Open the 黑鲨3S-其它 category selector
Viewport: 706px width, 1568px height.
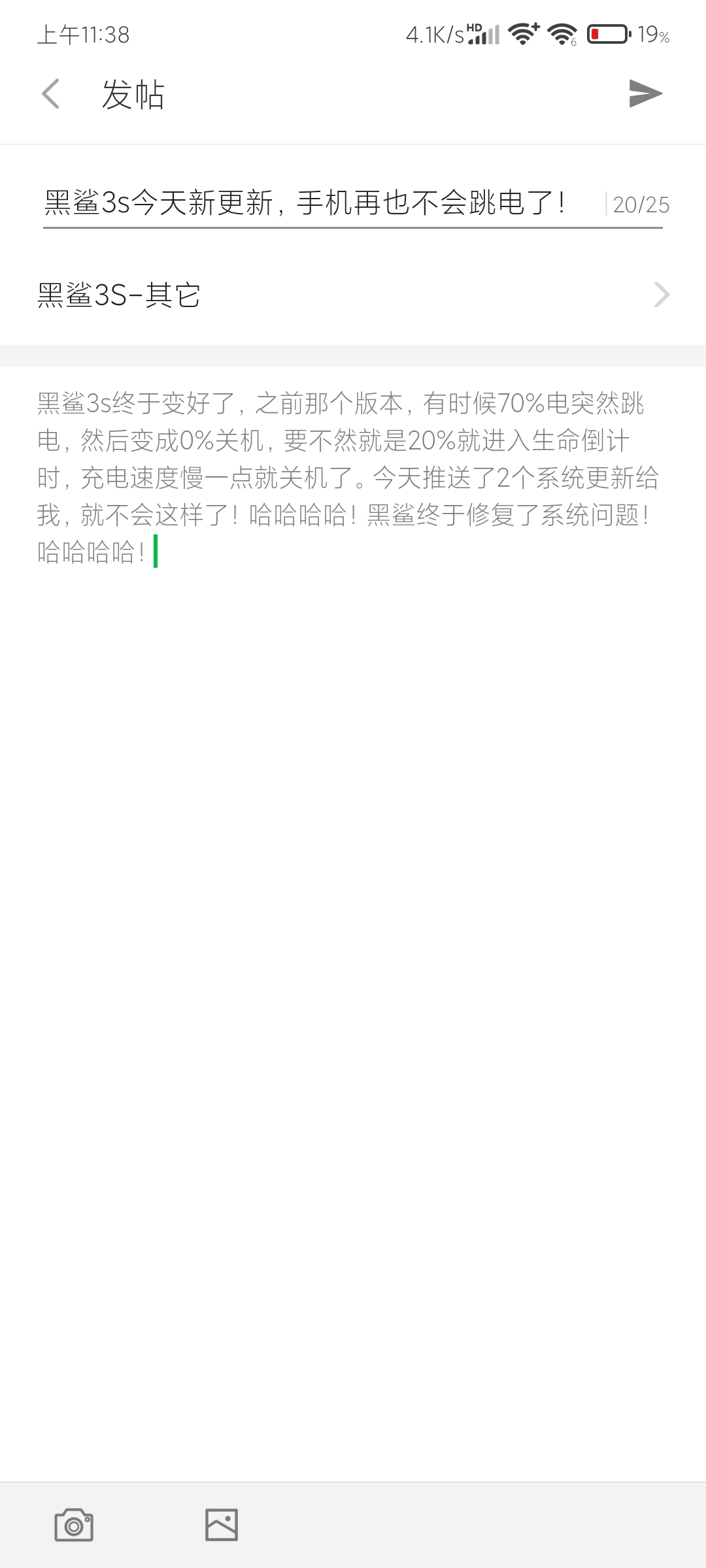coord(353,295)
